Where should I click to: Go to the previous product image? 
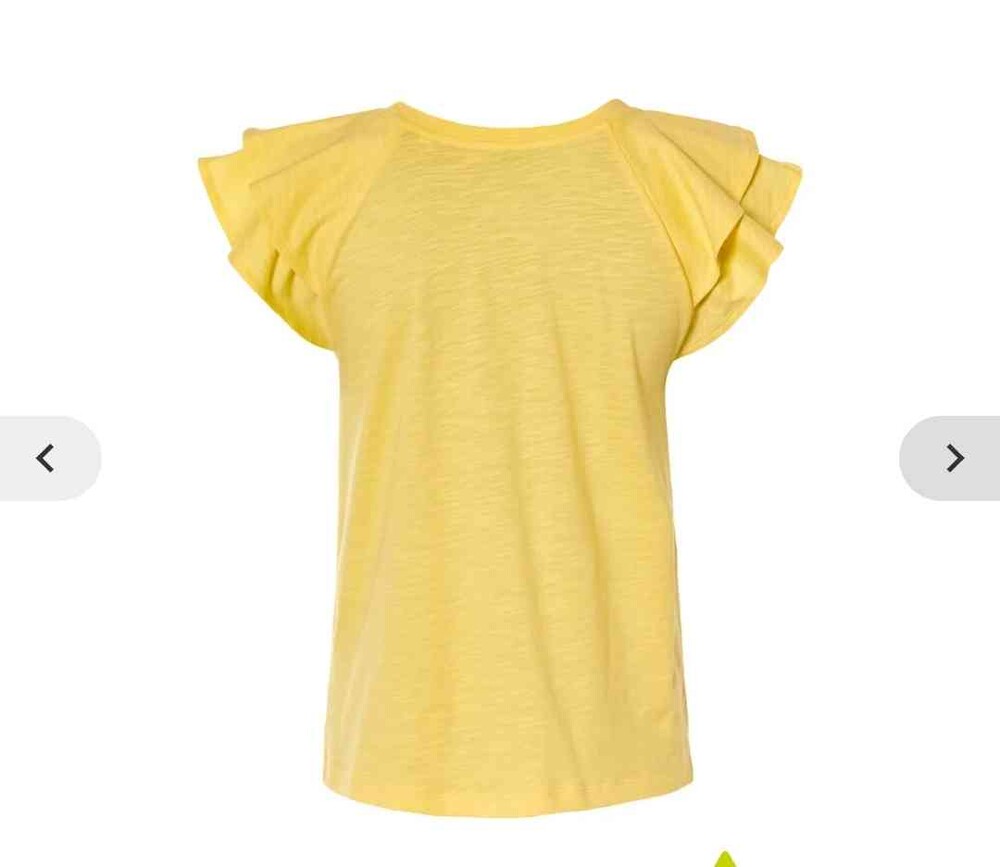[x=46, y=459]
